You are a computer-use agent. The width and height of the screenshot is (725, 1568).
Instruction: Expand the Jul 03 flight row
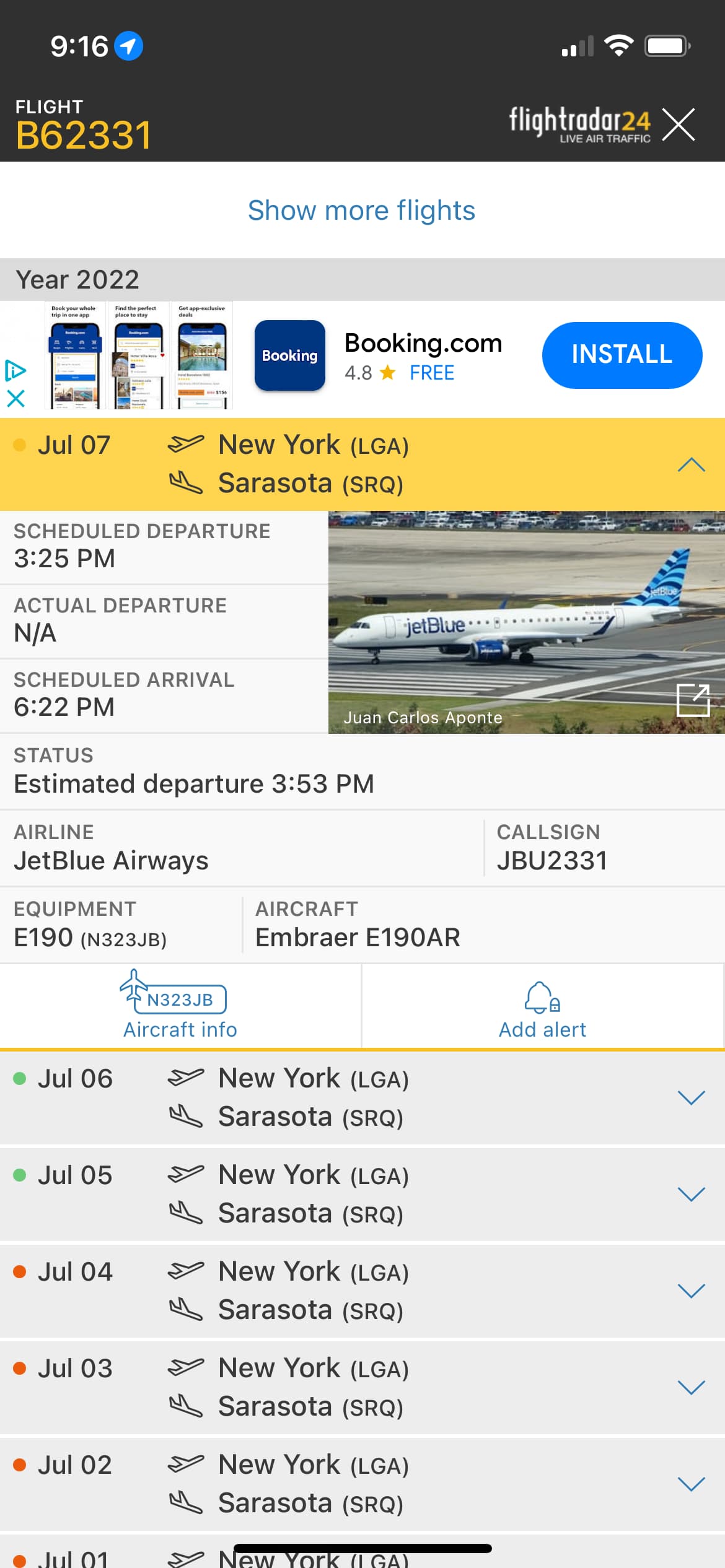click(691, 1387)
